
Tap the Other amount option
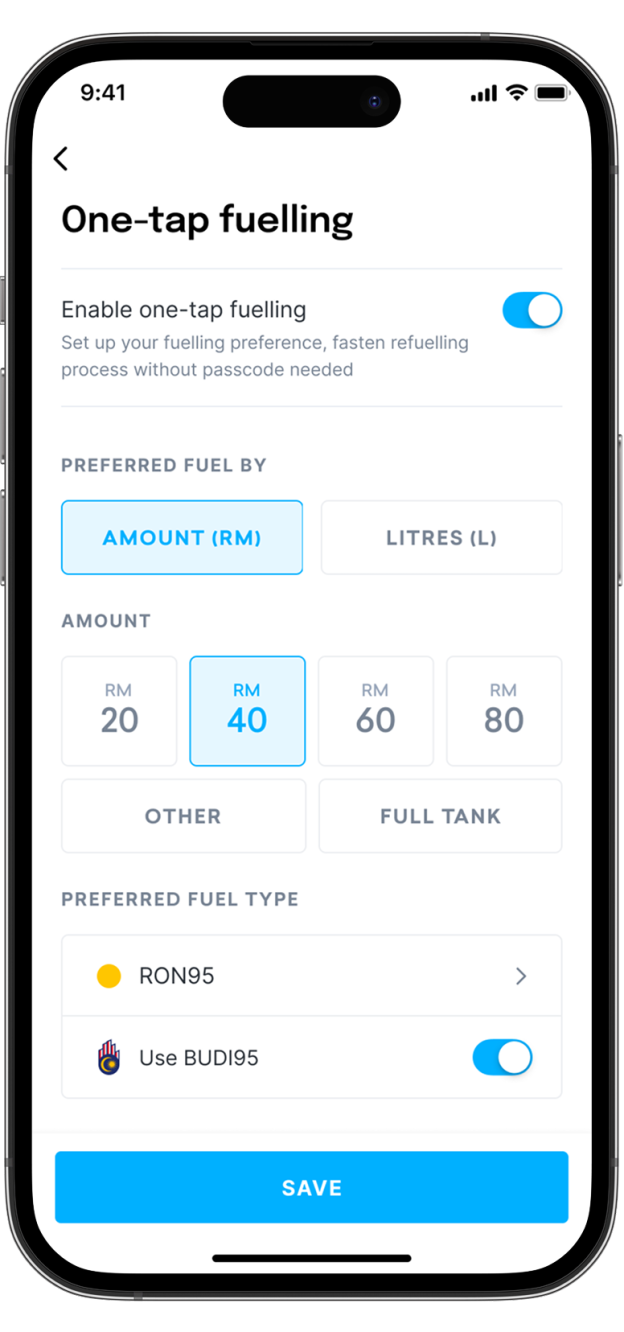click(183, 816)
